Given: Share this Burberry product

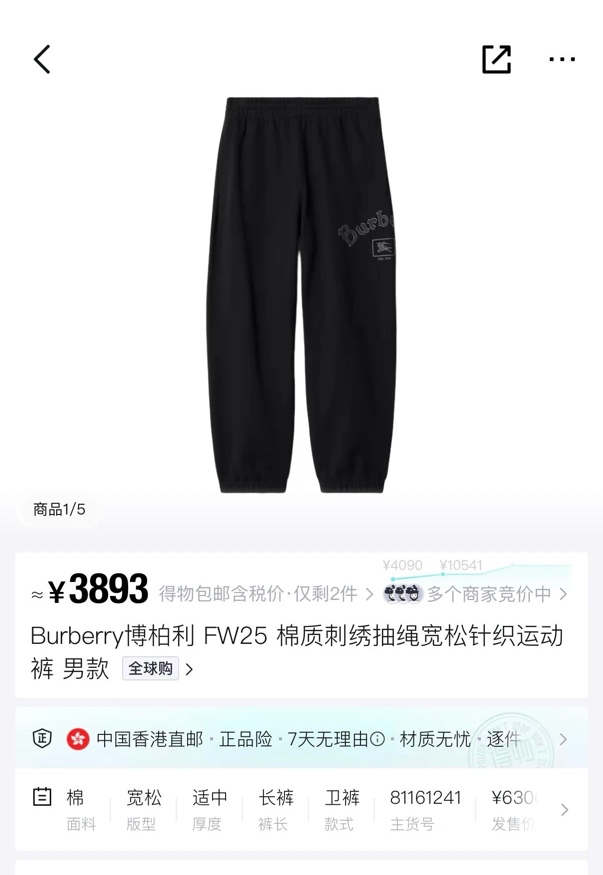Looking at the screenshot, I should 496,59.
